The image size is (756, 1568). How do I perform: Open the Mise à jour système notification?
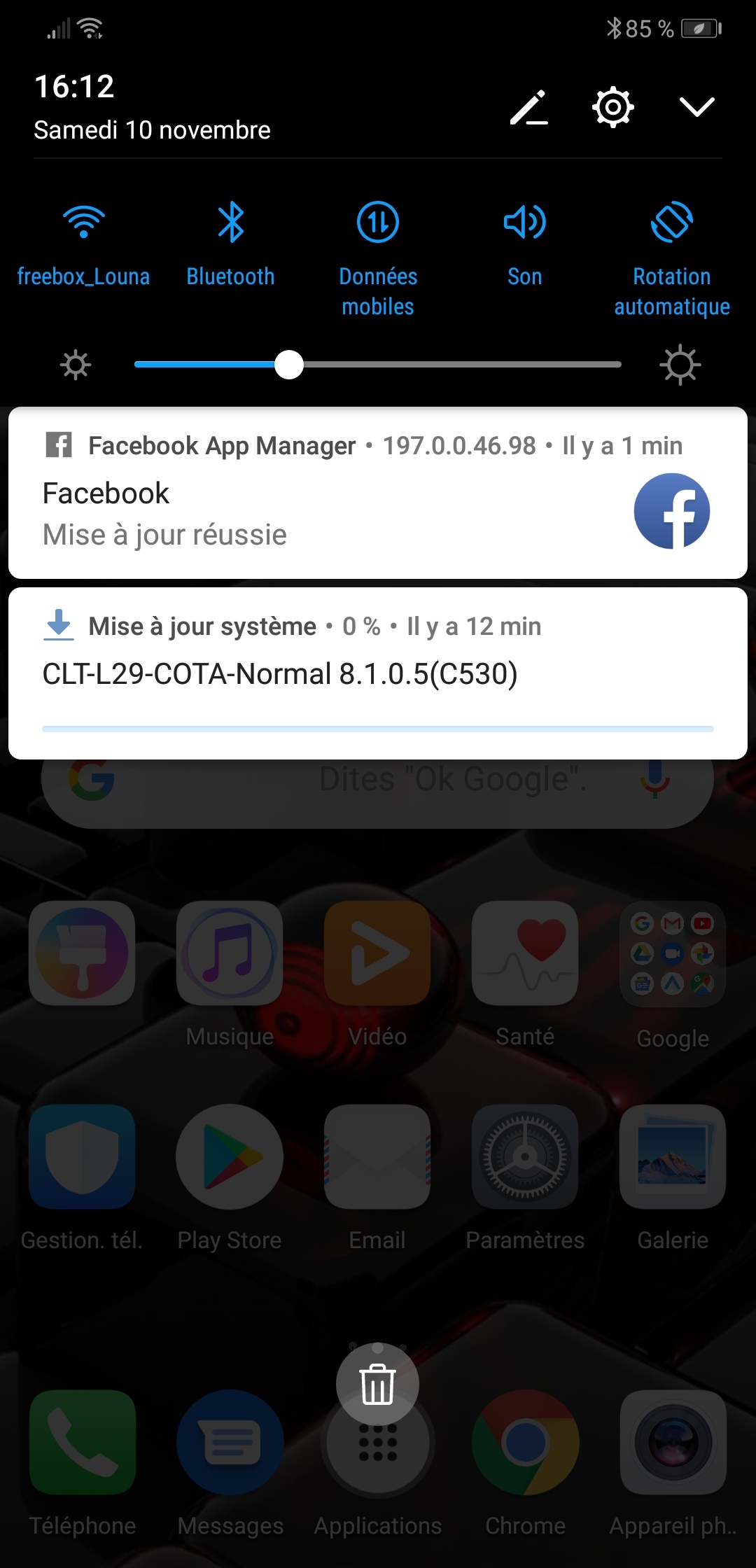[x=378, y=673]
